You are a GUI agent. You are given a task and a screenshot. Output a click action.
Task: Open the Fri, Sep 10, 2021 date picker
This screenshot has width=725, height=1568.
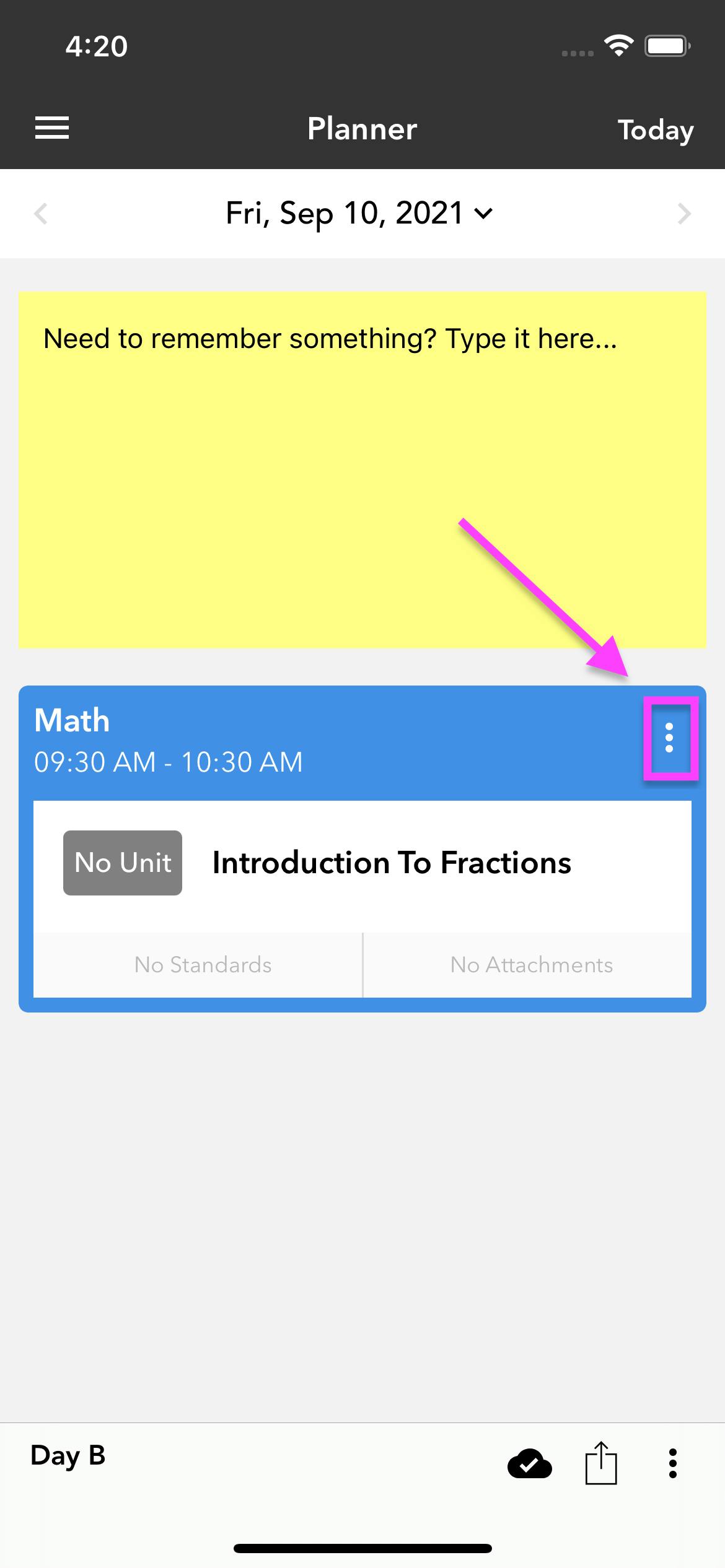(x=359, y=214)
